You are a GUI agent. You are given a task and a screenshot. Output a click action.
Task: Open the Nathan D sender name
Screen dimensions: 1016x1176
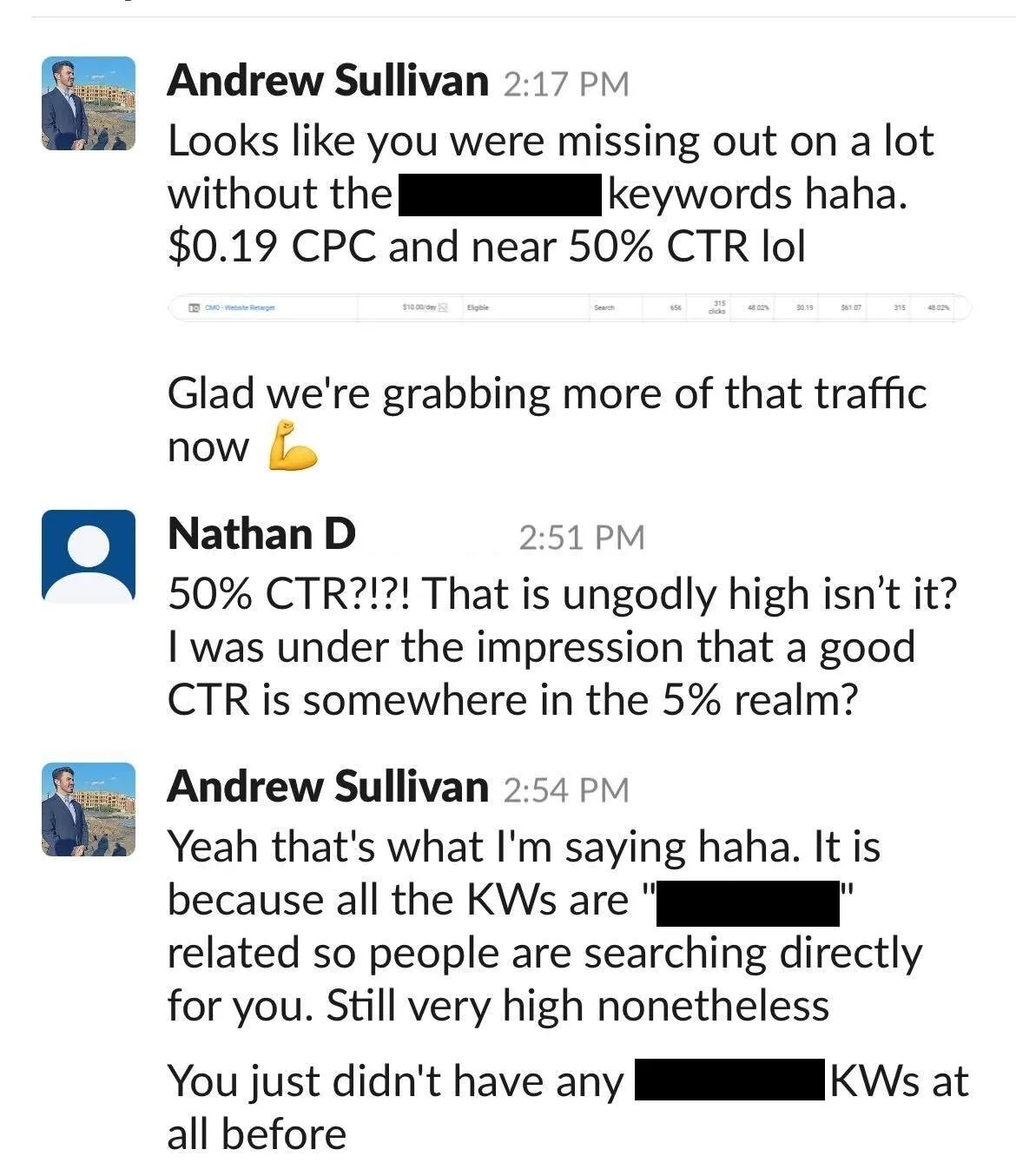(x=261, y=534)
